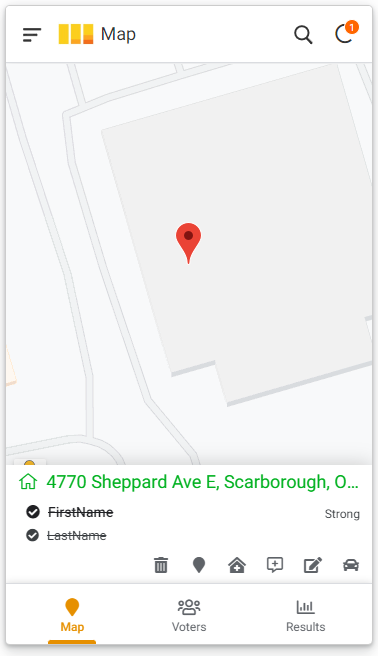Delete this address with trash icon
Image resolution: width=378 pixels, height=656 pixels.
pos(161,565)
